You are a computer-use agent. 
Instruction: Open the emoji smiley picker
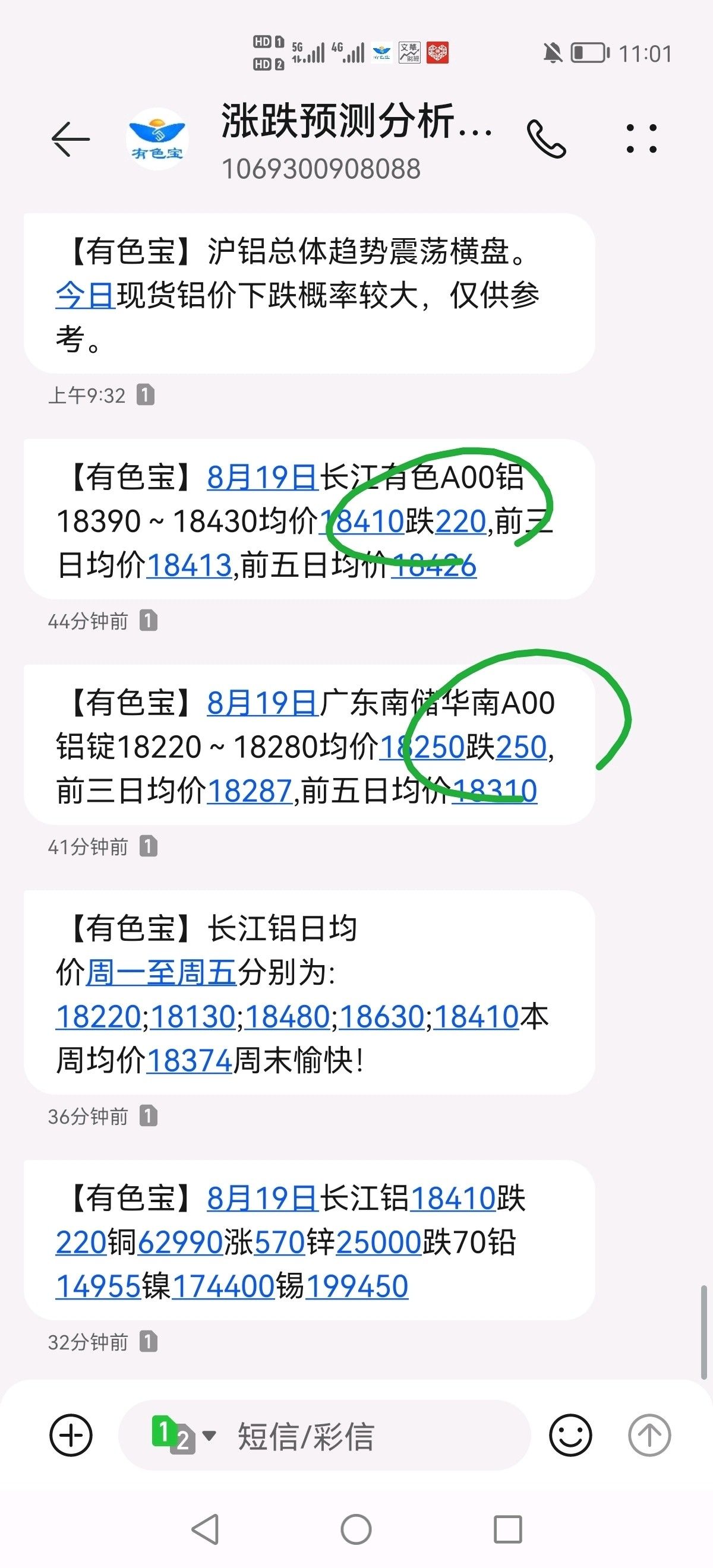(x=570, y=1436)
